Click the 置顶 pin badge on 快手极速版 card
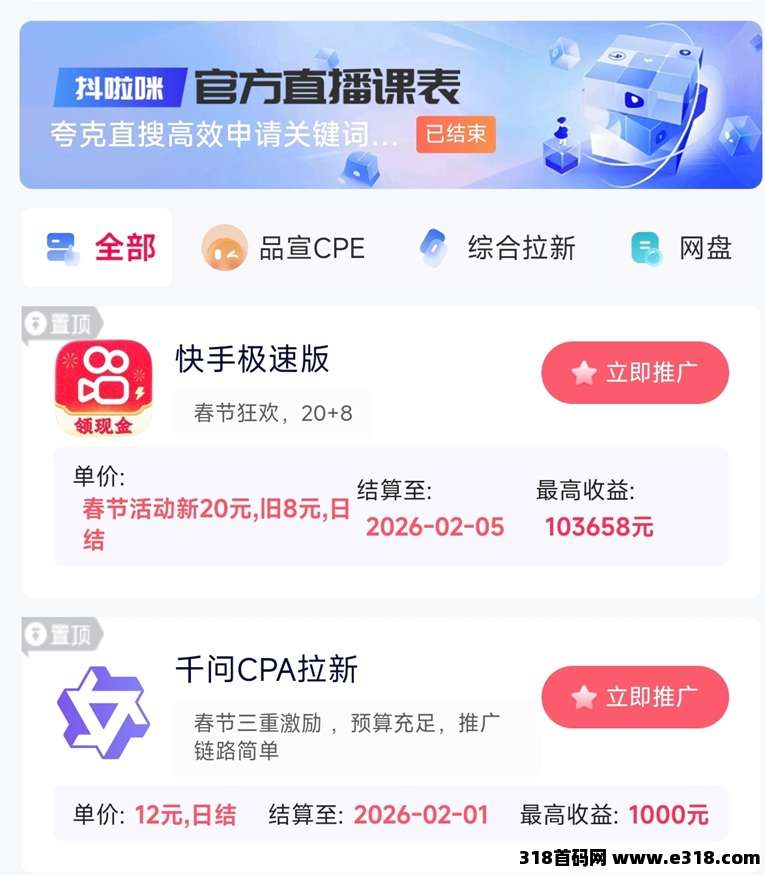 coord(60,323)
